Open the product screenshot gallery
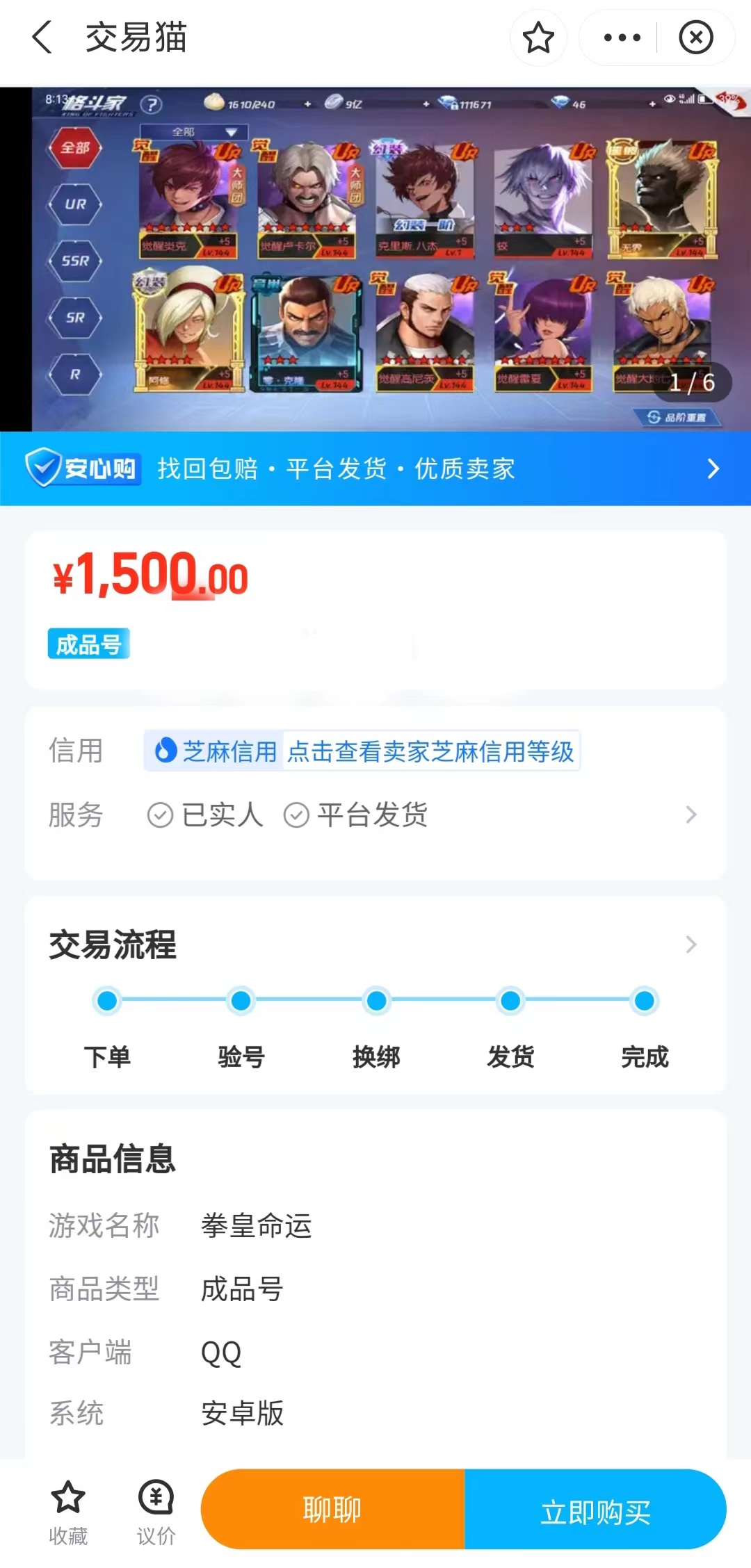751x1568 pixels. pos(375,259)
